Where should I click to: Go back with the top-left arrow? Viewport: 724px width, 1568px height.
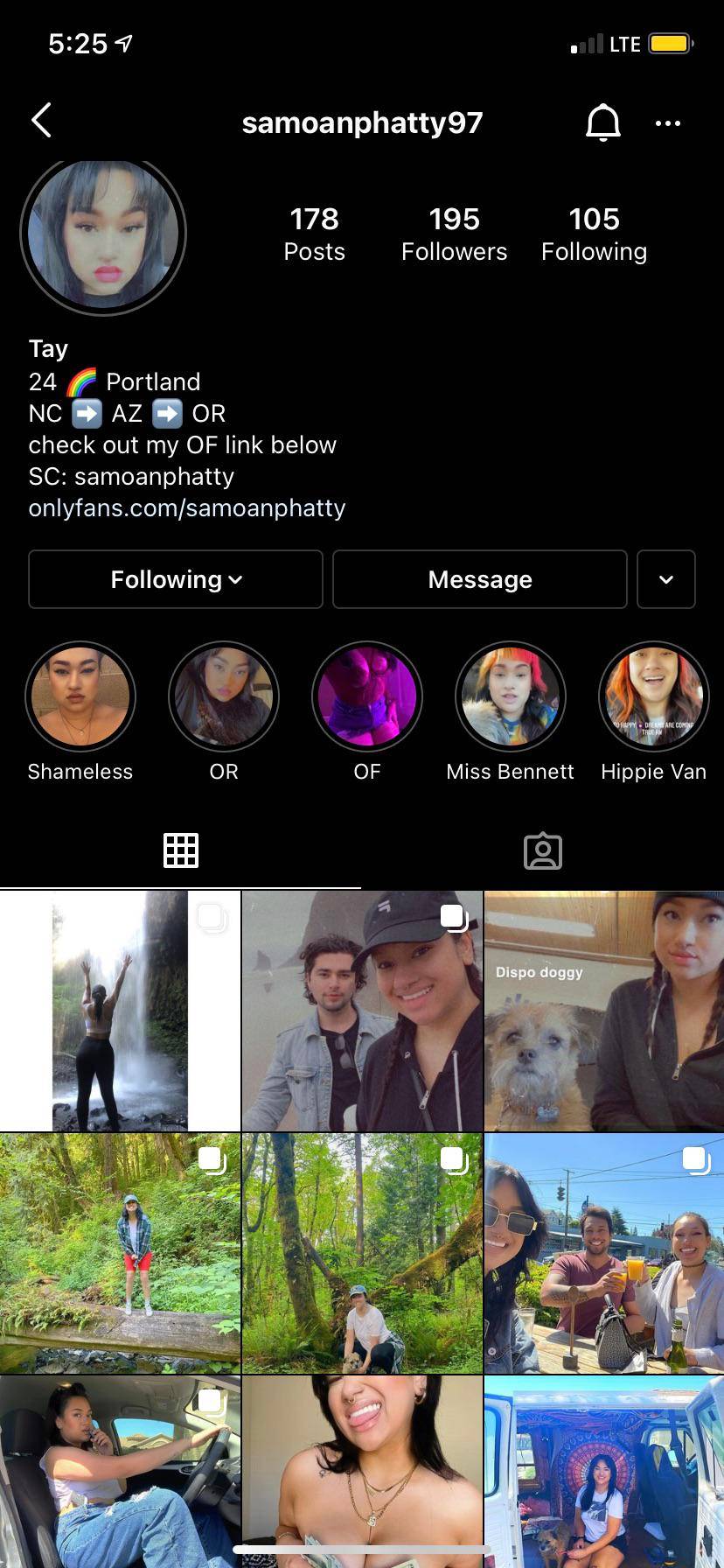tap(41, 121)
